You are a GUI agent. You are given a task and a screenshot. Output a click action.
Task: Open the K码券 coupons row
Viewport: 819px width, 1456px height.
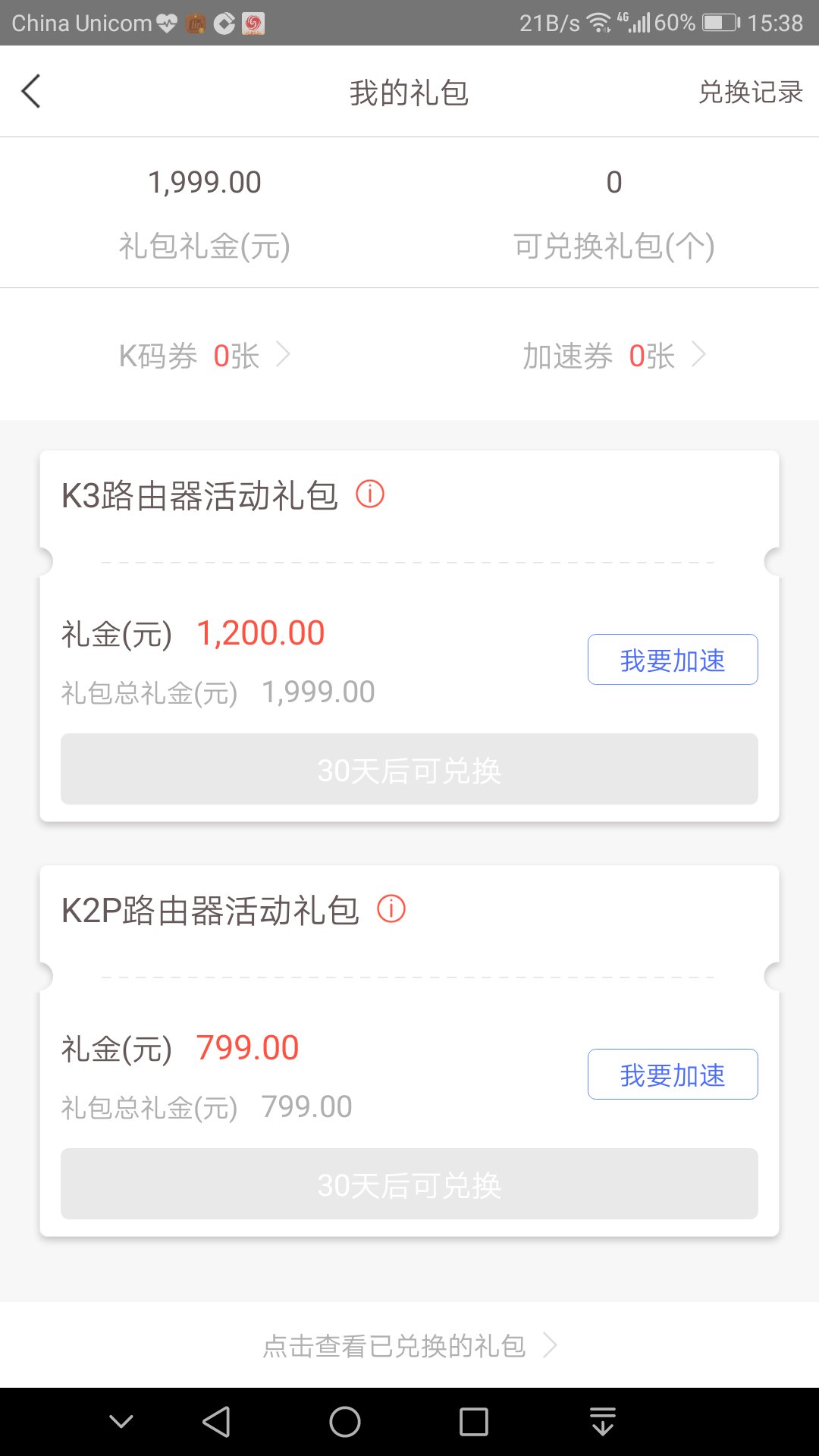(x=205, y=355)
